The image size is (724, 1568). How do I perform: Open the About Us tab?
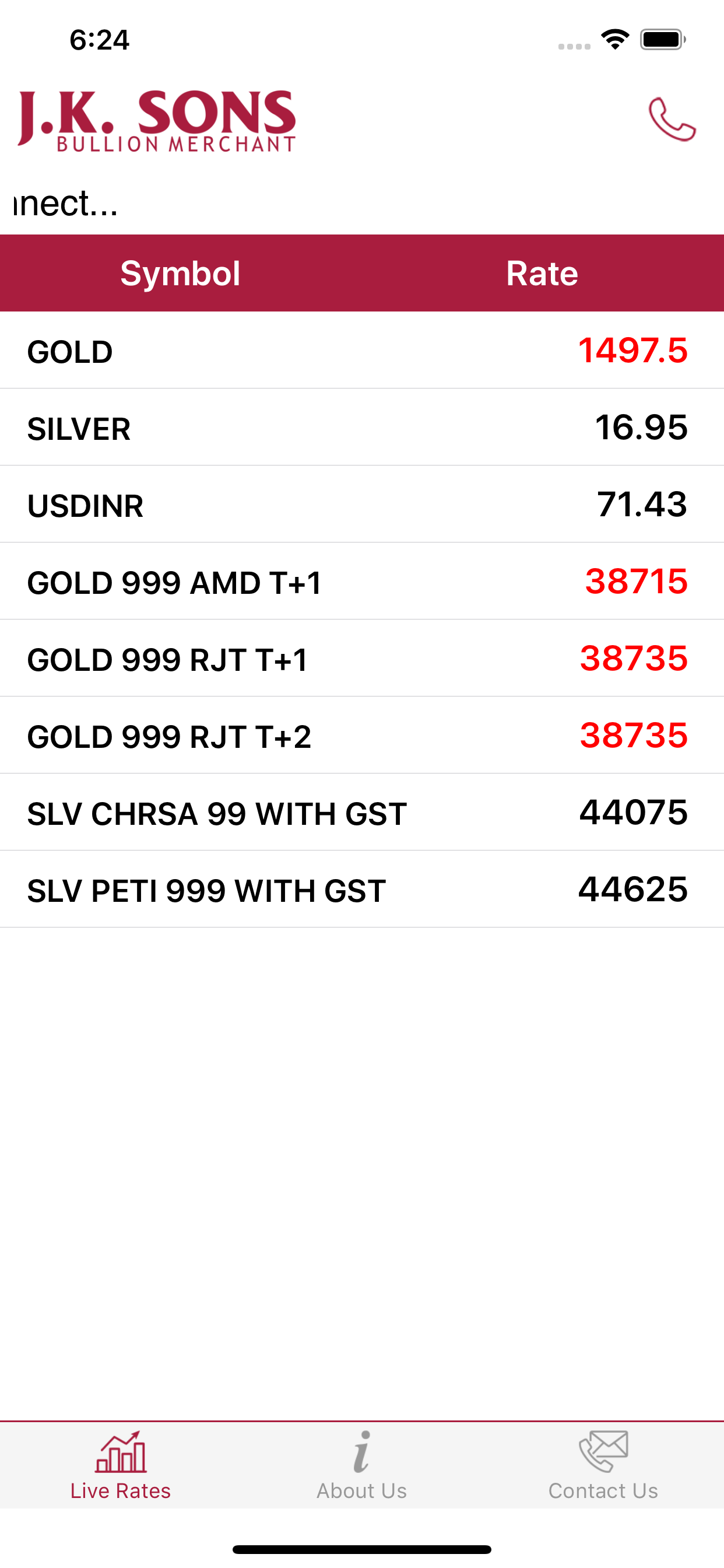(x=361, y=1466)
